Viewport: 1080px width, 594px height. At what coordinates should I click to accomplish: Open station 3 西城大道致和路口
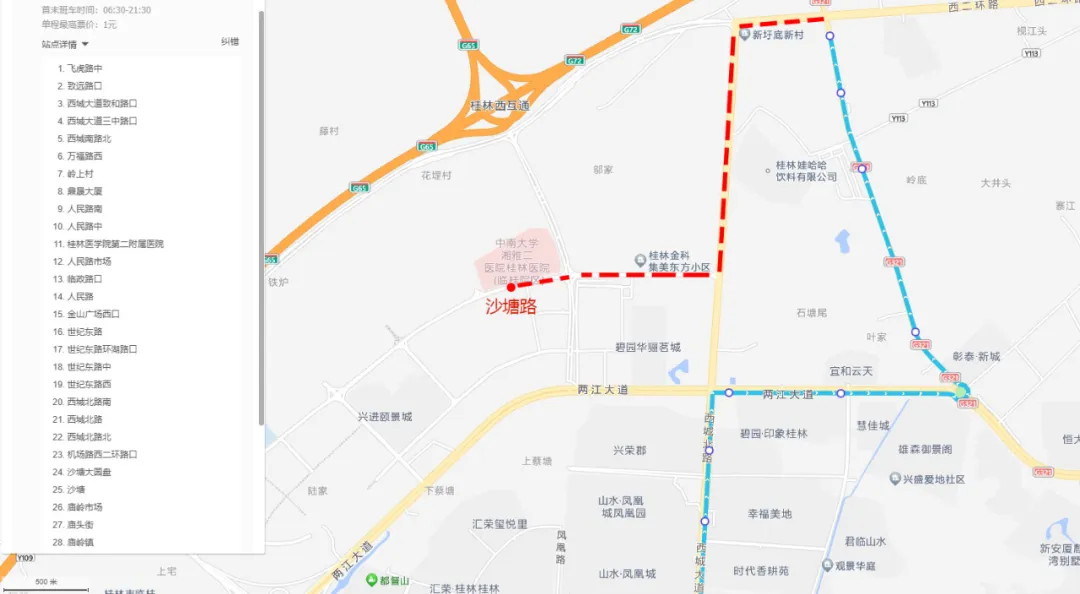101,103
